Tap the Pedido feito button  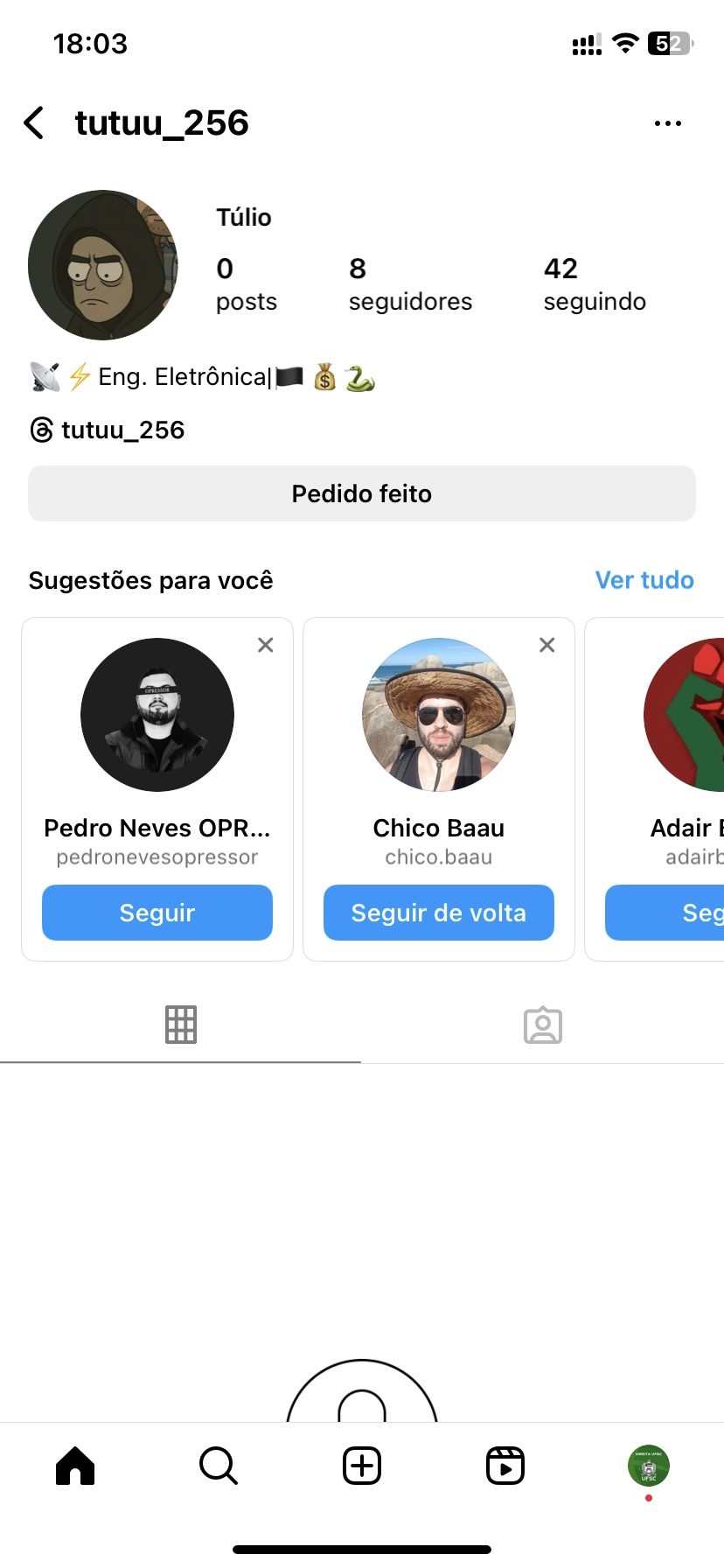pos(362,493)
